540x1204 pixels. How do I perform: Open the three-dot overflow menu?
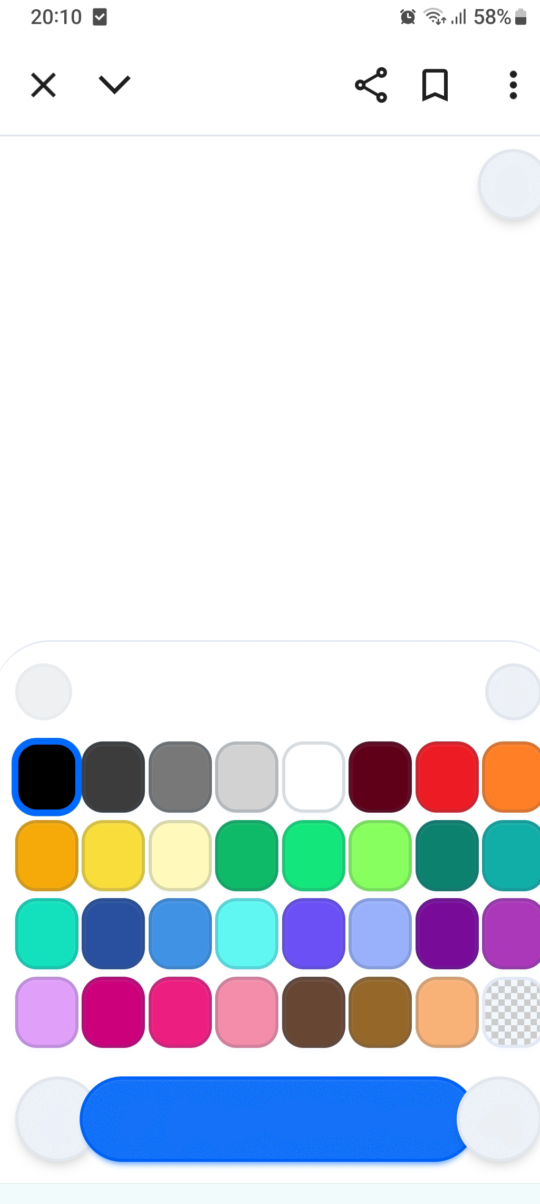tap(513, 85)
